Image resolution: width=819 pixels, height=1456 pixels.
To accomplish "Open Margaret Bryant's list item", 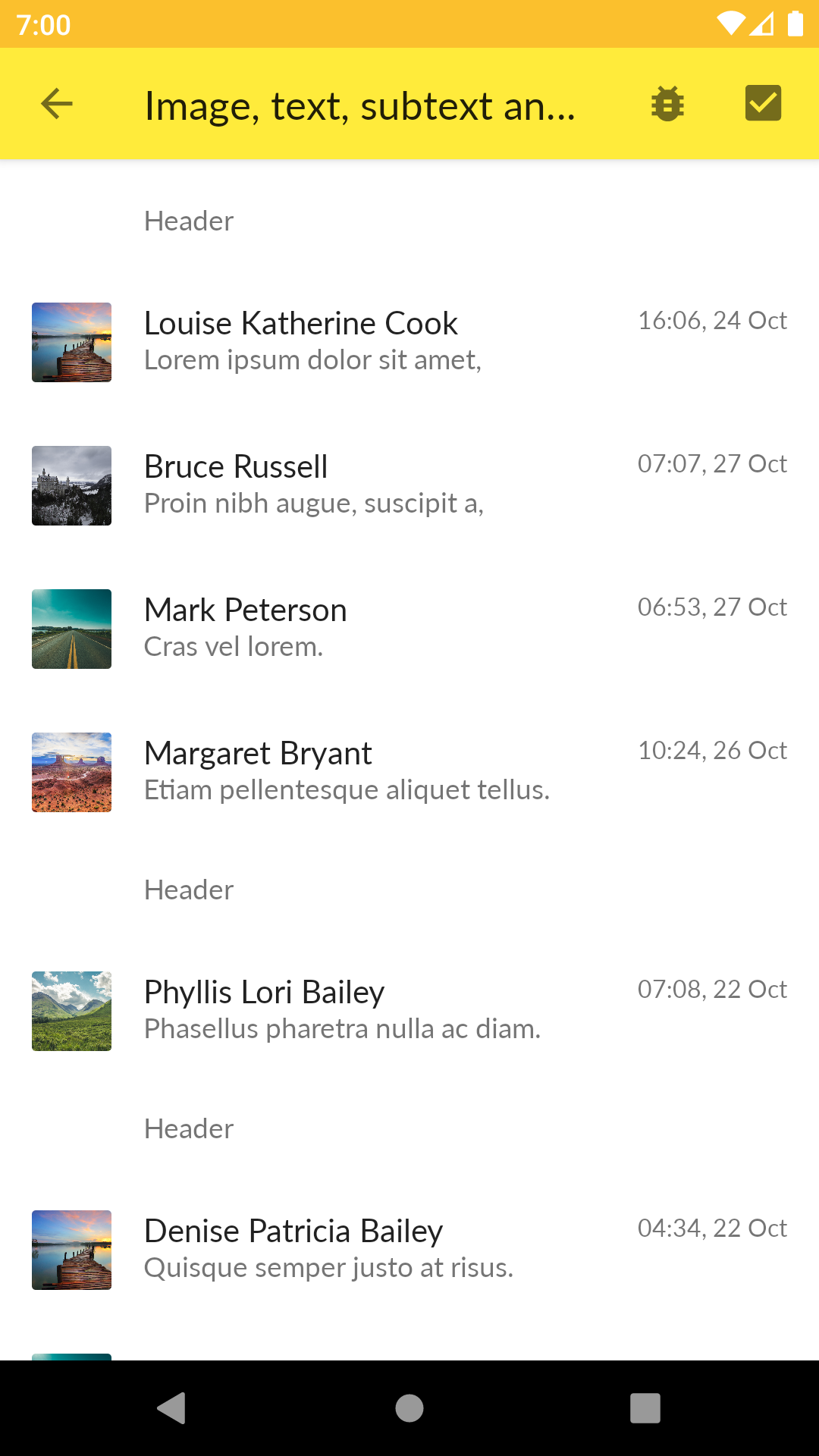I will (409, 772).
